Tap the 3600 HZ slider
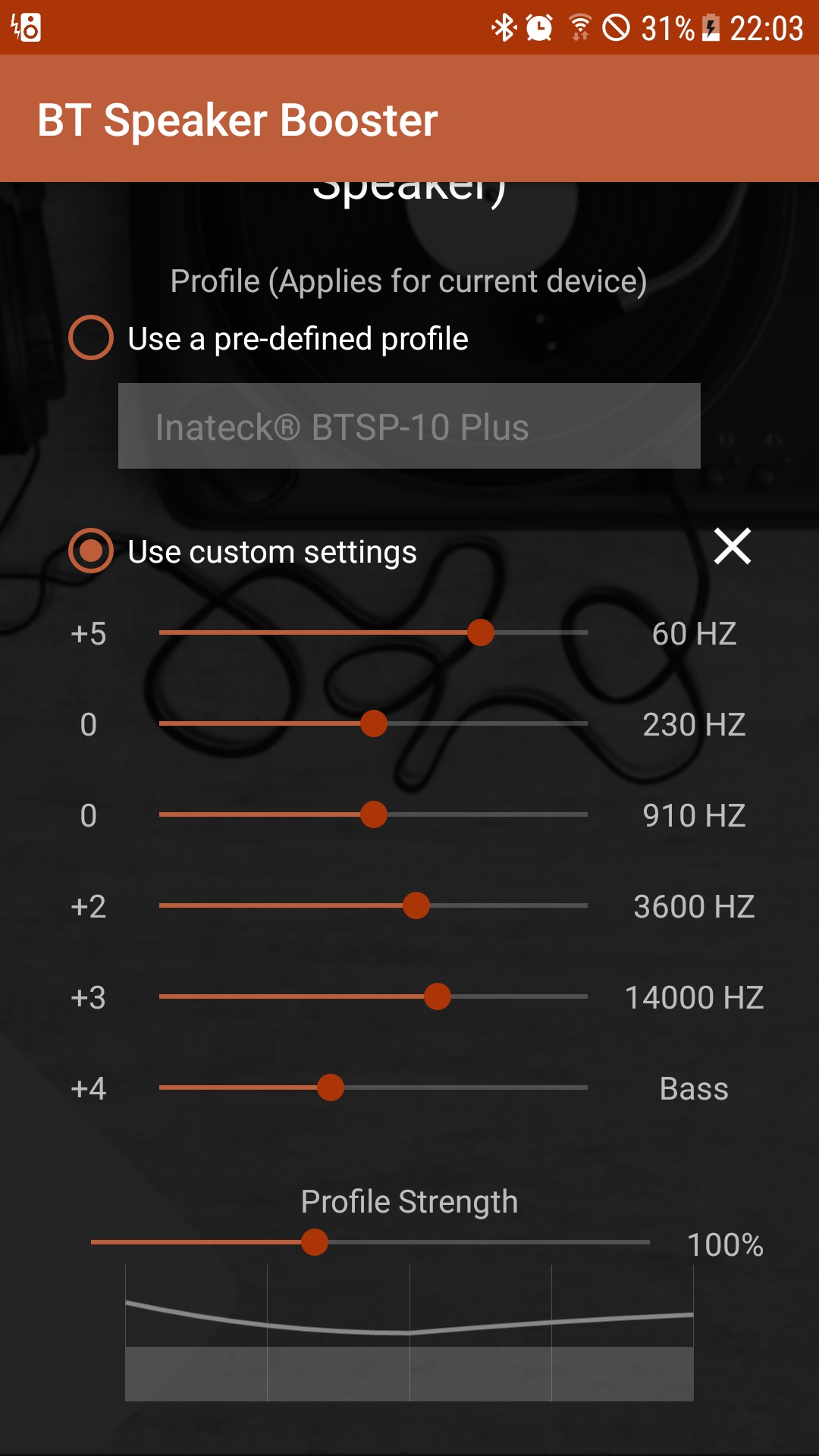Screen dimensions: 819x1456 pyautogui.click(x=373, y=905)
